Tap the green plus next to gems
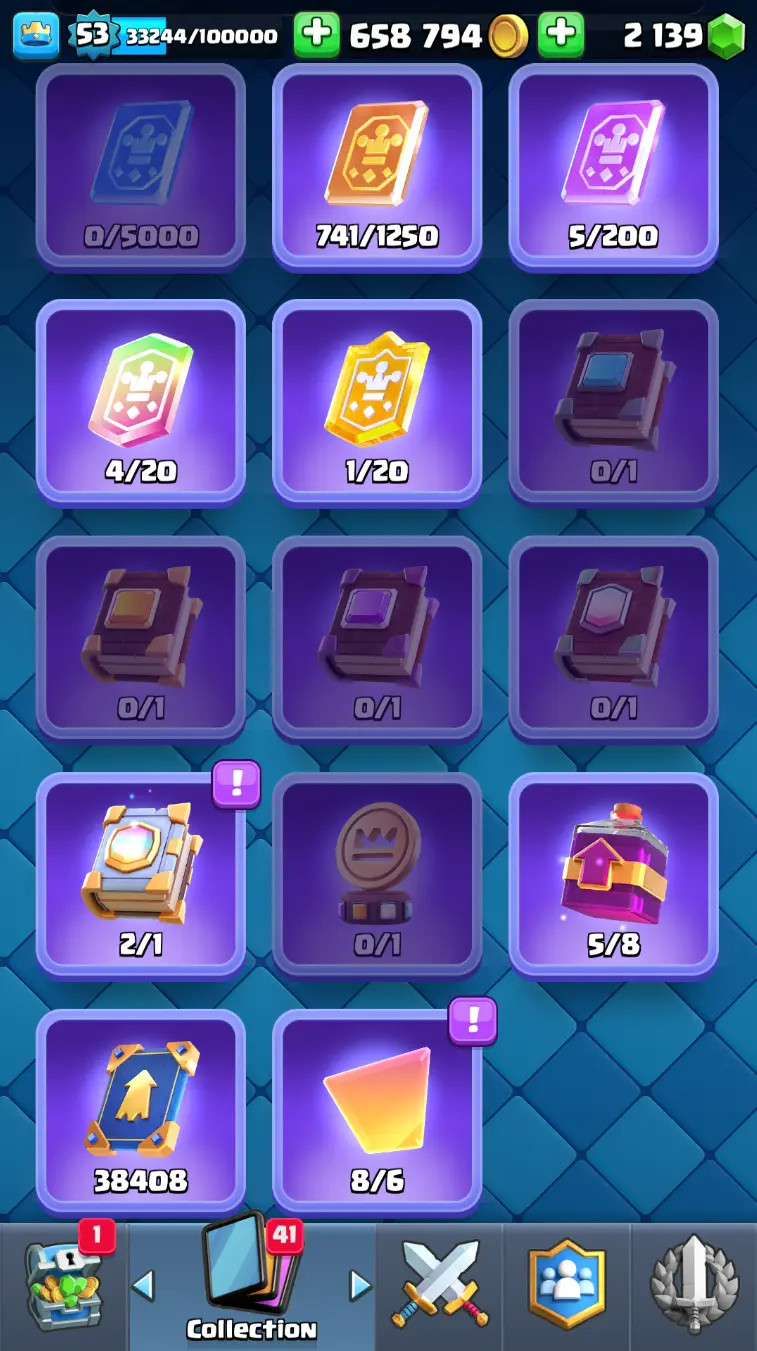 tap(561, 35)
